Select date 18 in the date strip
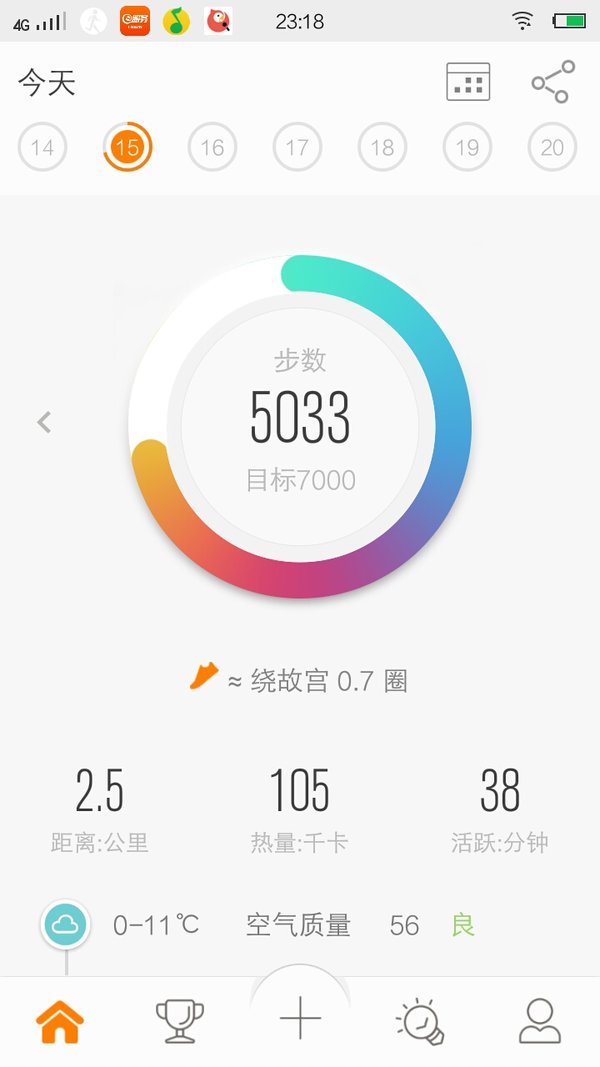Image resolution: width=600 pixels, height=1067 pixels. click(x=382, y=147)
